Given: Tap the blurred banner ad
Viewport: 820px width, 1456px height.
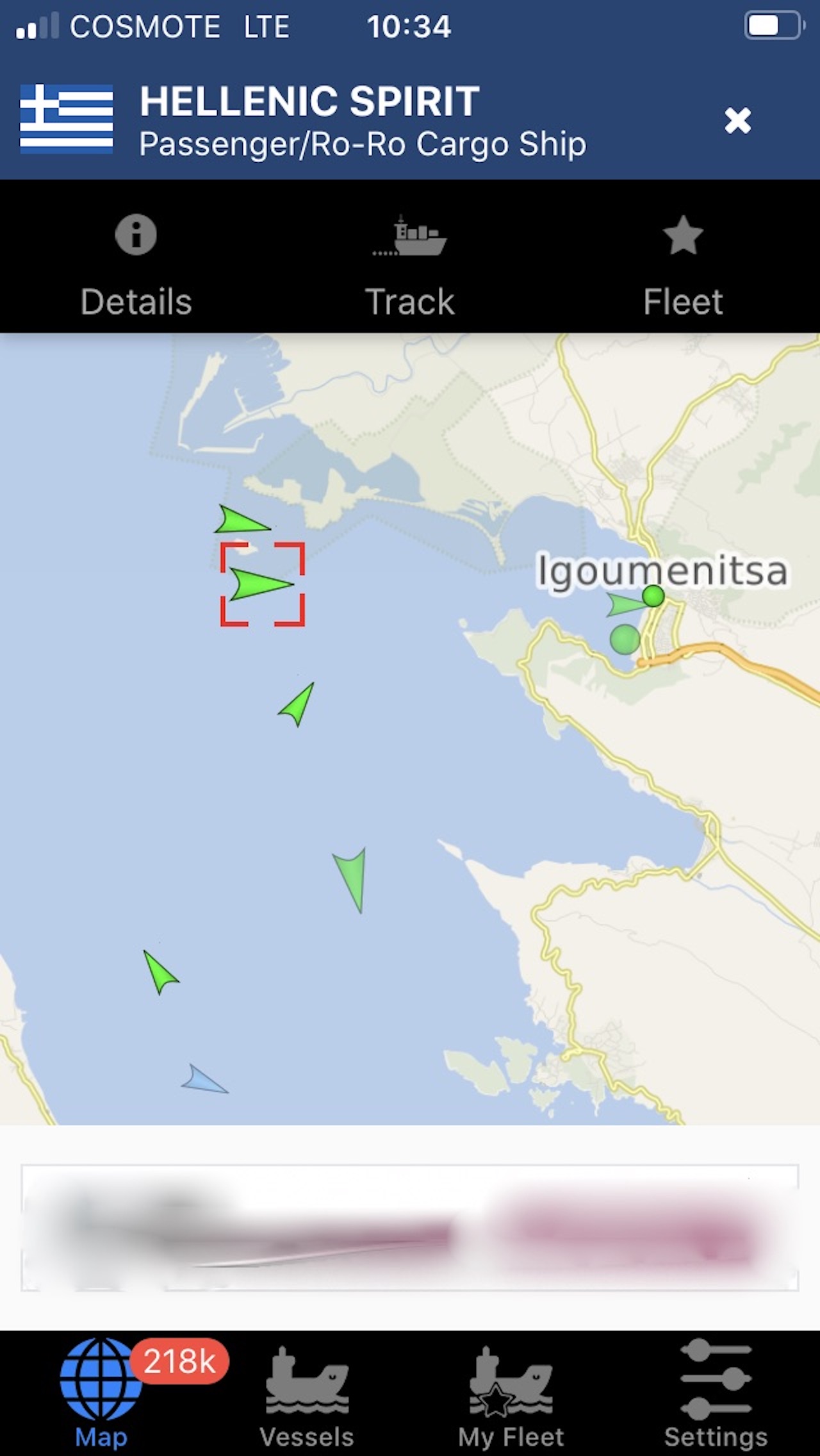Looking at the screenshot, I should [410, 1228].
